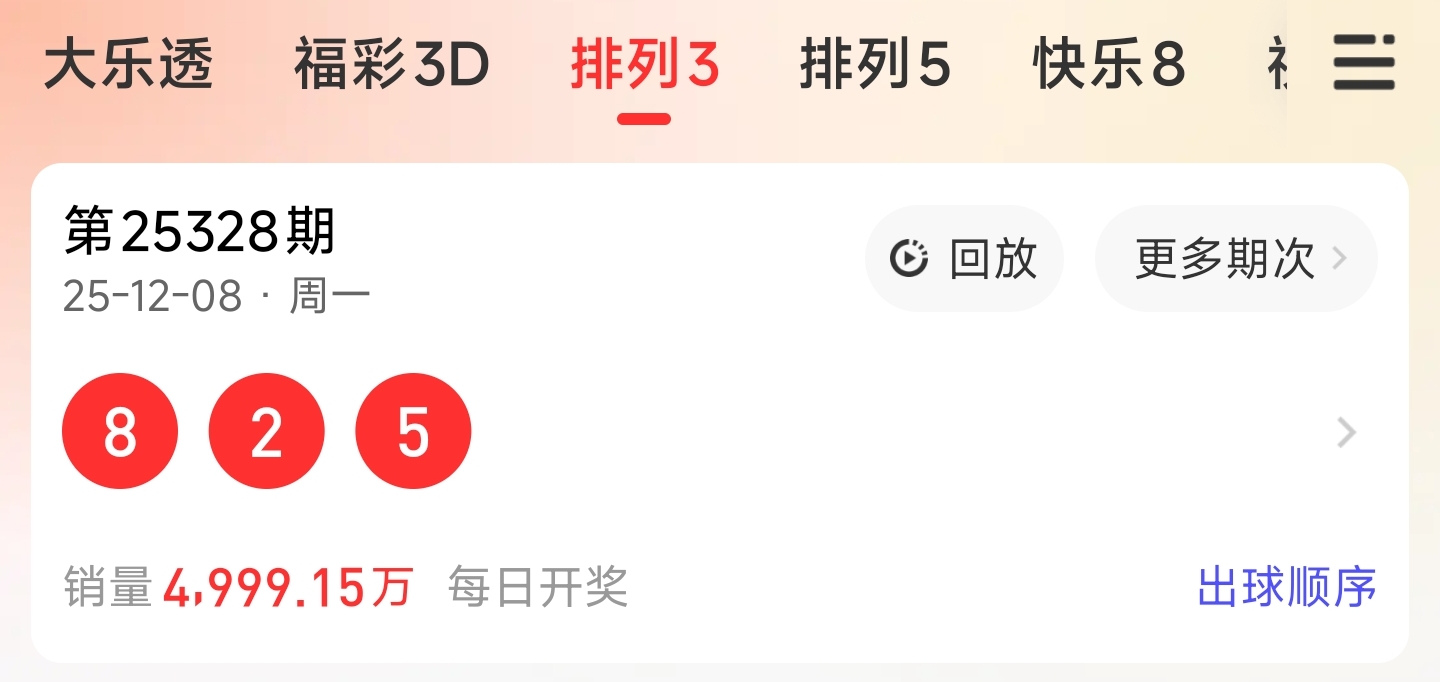Switch to the 福彩3D tab

coord(391,66)
